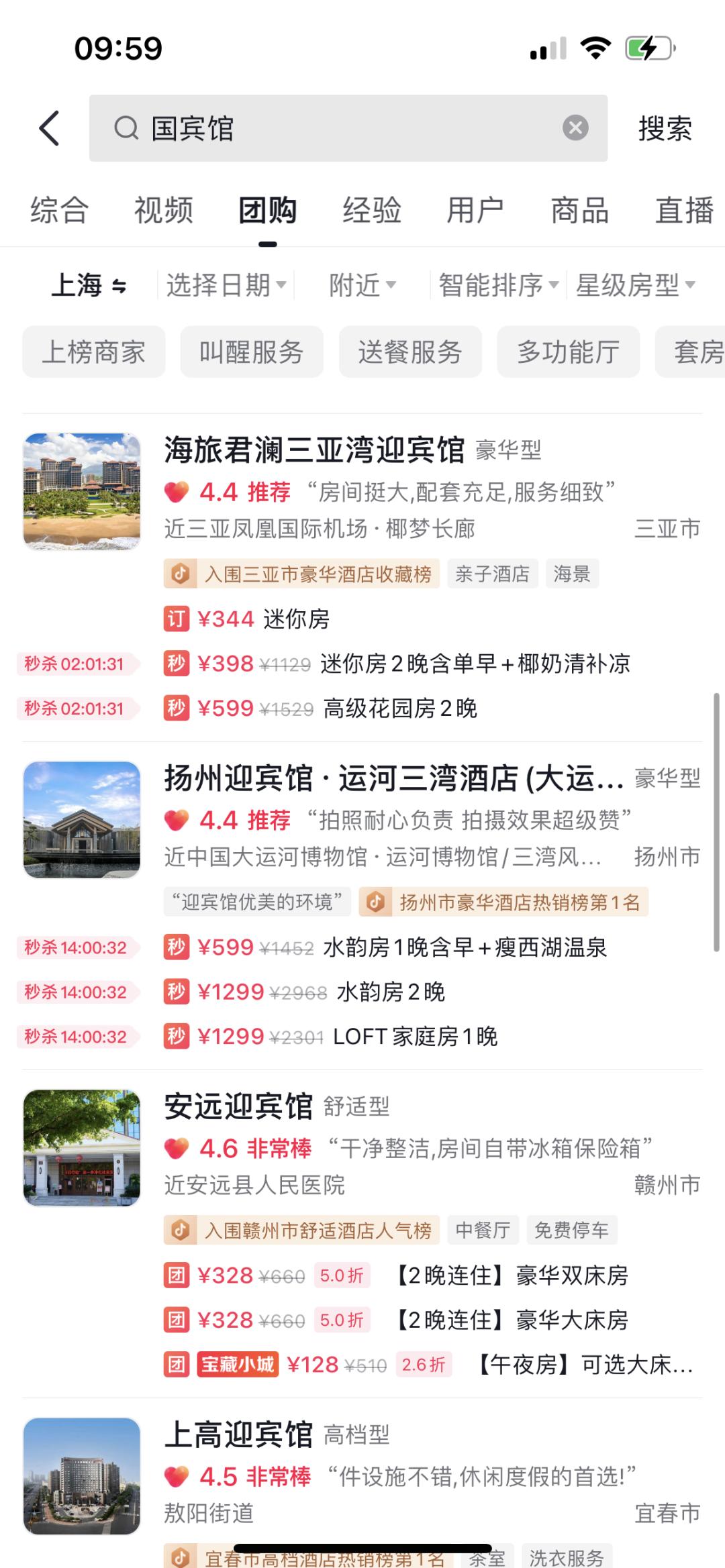Apply the 送餐服务 filter chip
This screenshot has width=725, height=1568.
410,352
